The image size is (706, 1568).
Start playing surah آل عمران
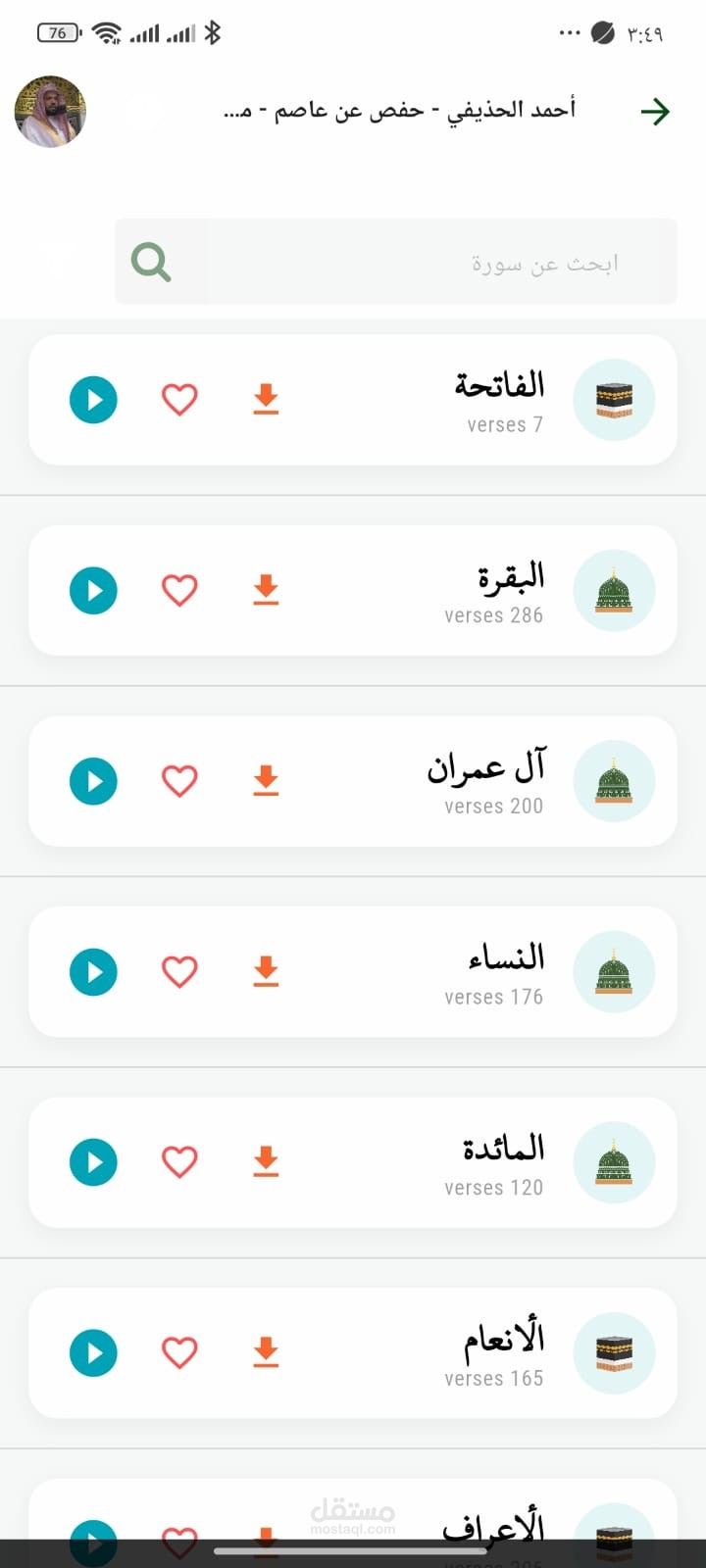click(x=93, y=781)
